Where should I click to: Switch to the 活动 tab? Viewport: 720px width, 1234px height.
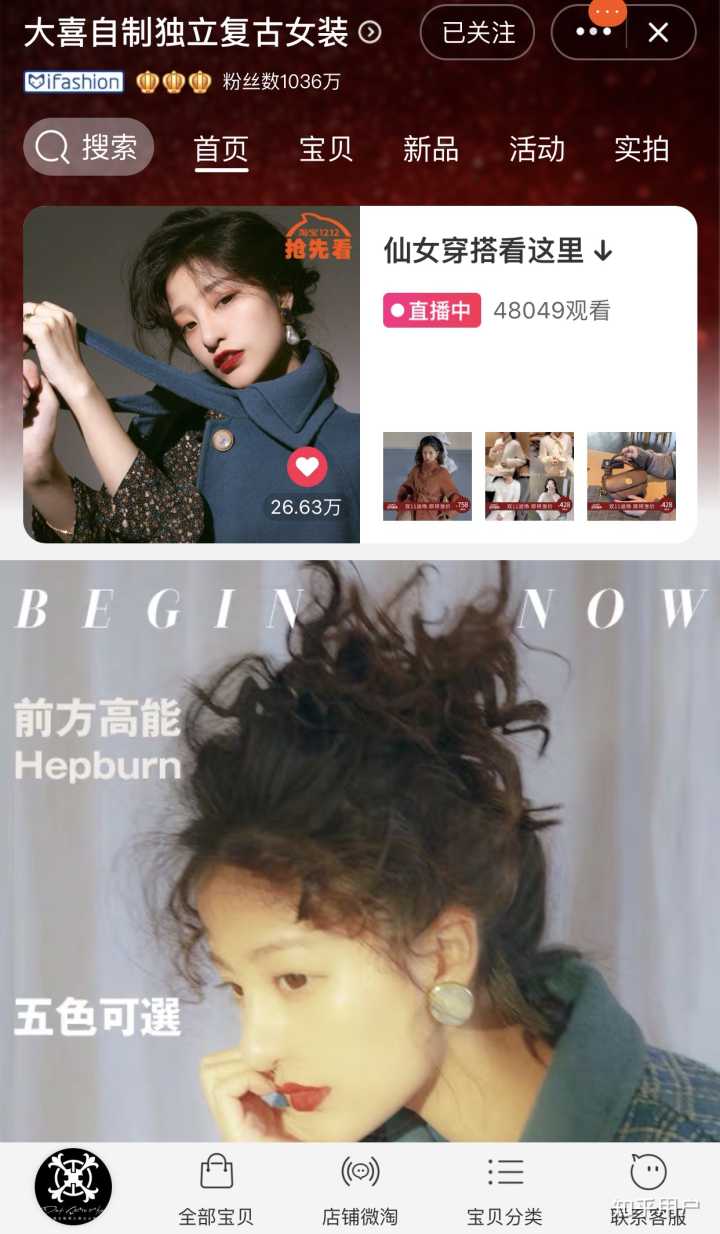(x=536, y=150)
